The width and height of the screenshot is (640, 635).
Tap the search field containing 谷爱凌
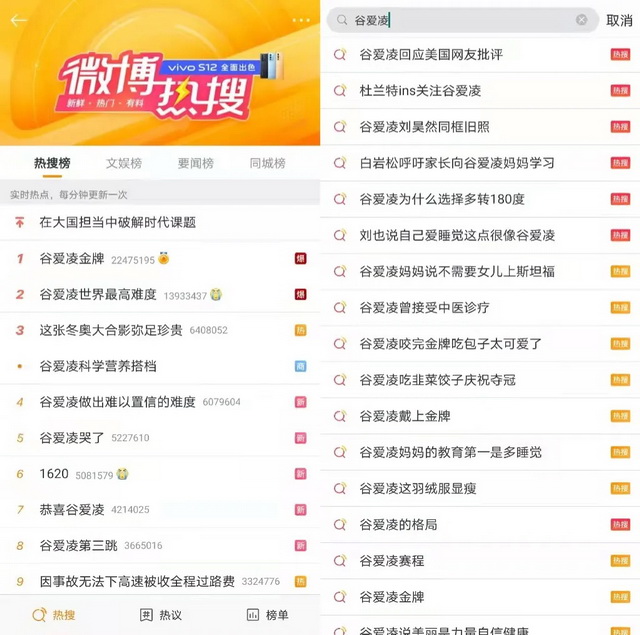pyautogui.click(x=460, y=20)
